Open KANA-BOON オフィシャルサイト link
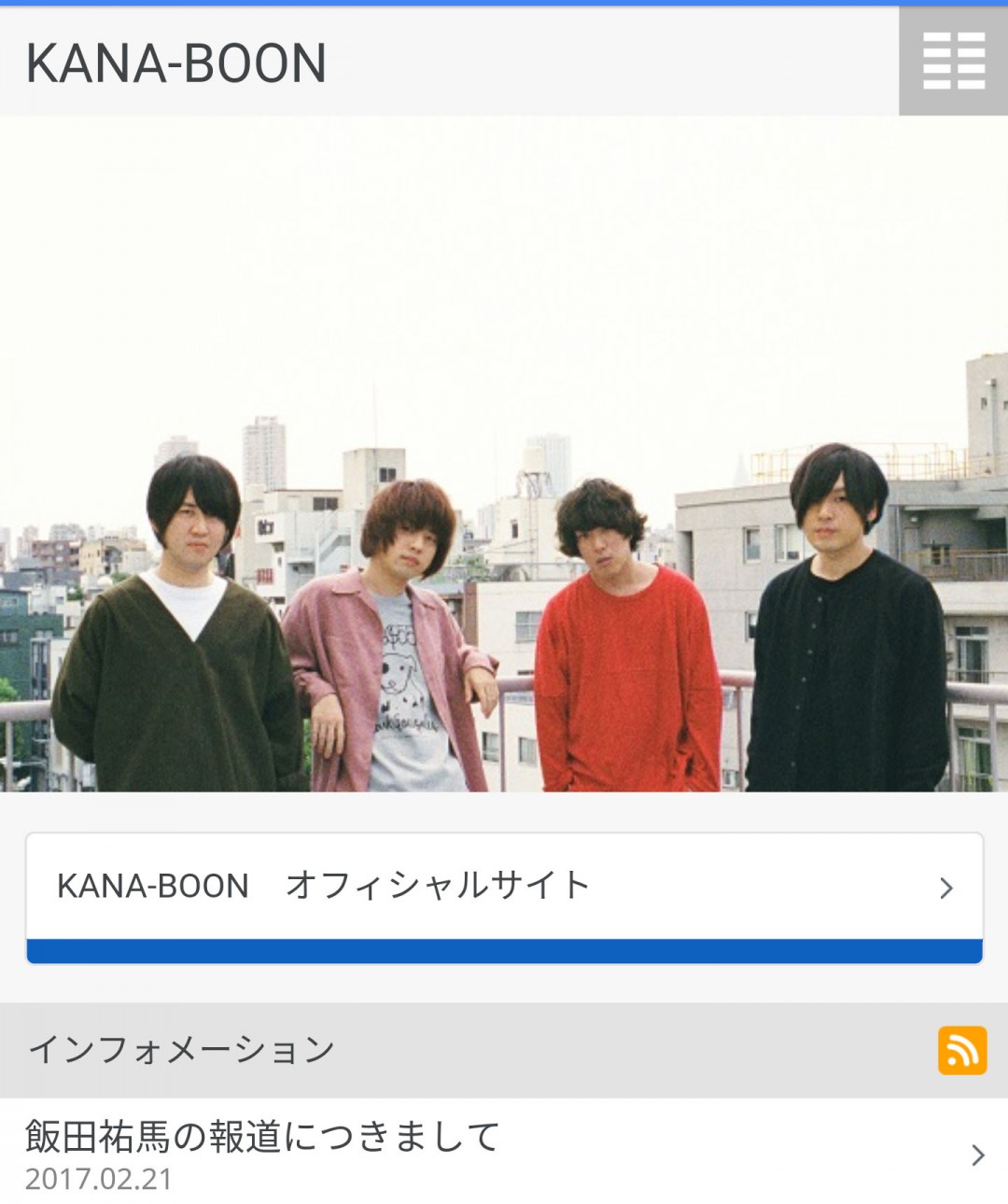 [x=504, y=887]
